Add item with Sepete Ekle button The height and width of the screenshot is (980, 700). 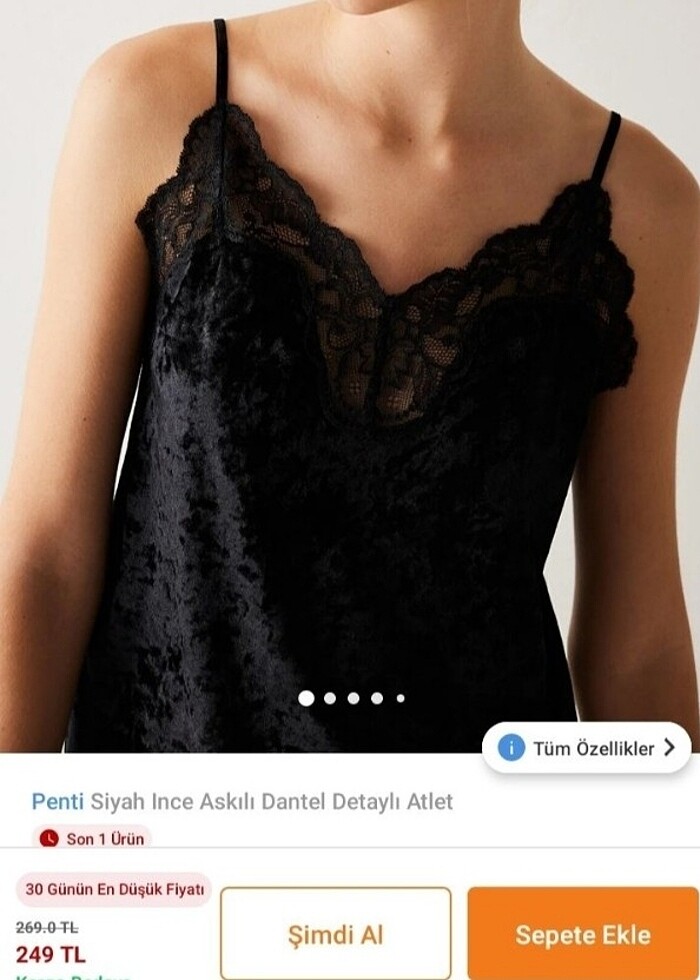[x=582, y=935]
